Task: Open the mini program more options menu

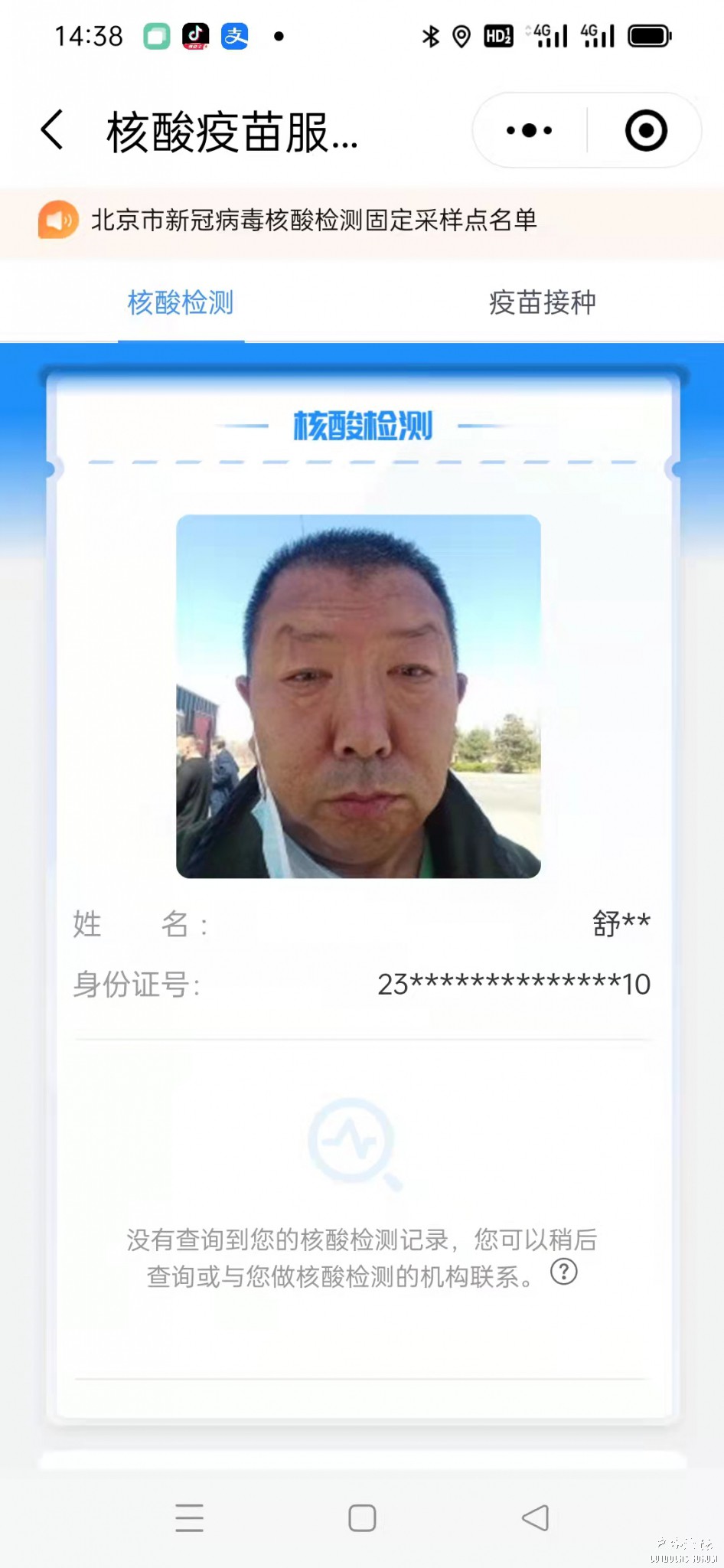Action: [530, 131]
